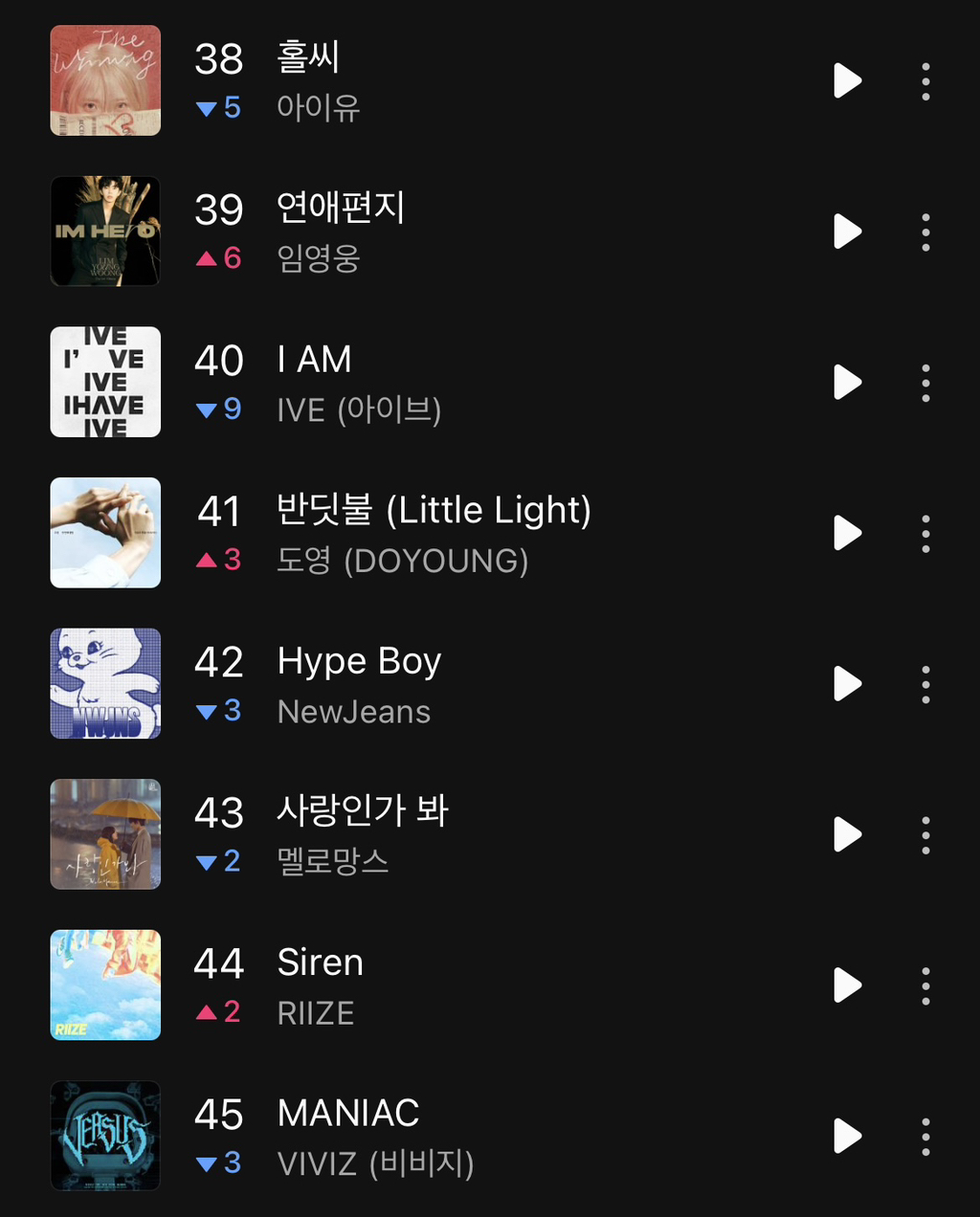
Task: Open the options menu for 홀씨
Action: pyautogui.click(x=925, y=80)
